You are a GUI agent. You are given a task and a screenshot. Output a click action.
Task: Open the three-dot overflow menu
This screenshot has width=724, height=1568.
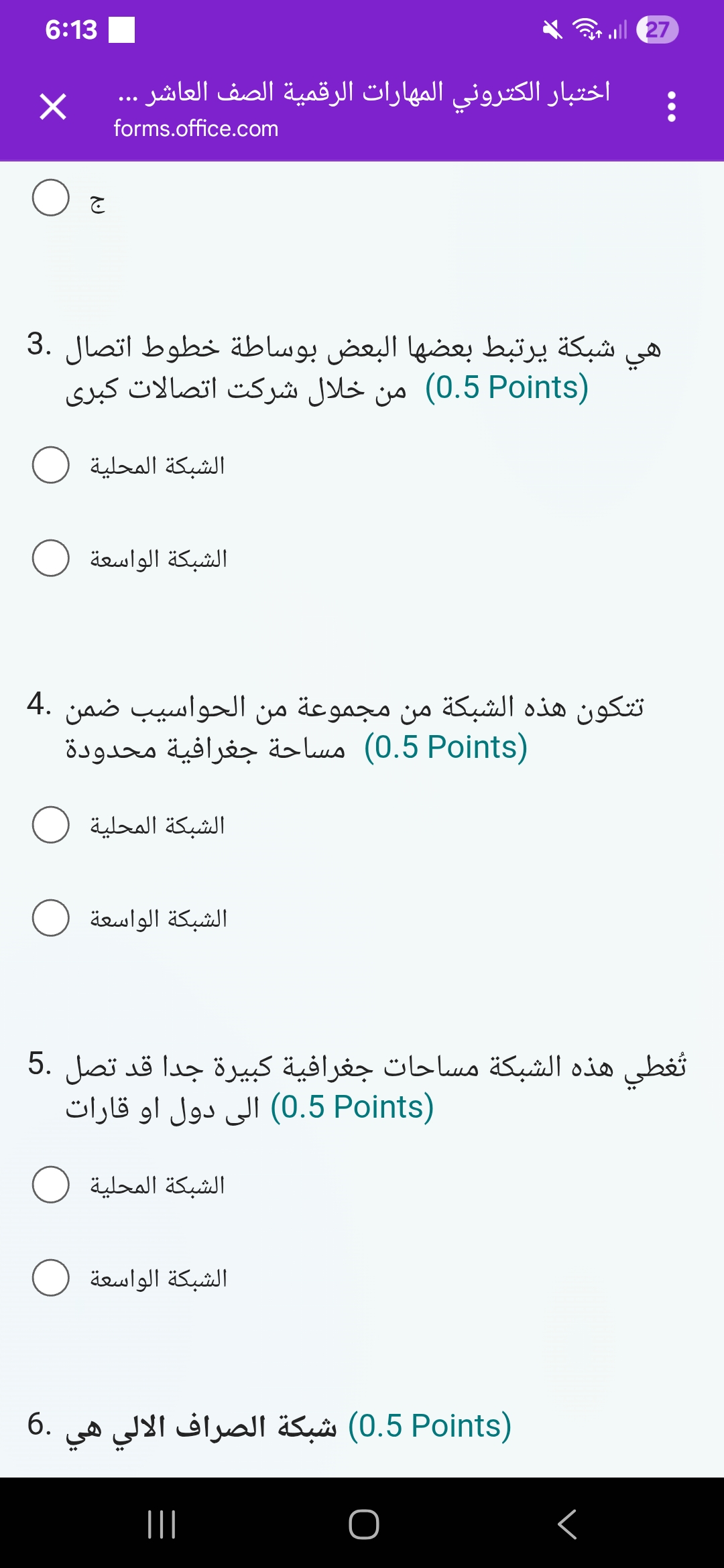[x=671, y=107]
